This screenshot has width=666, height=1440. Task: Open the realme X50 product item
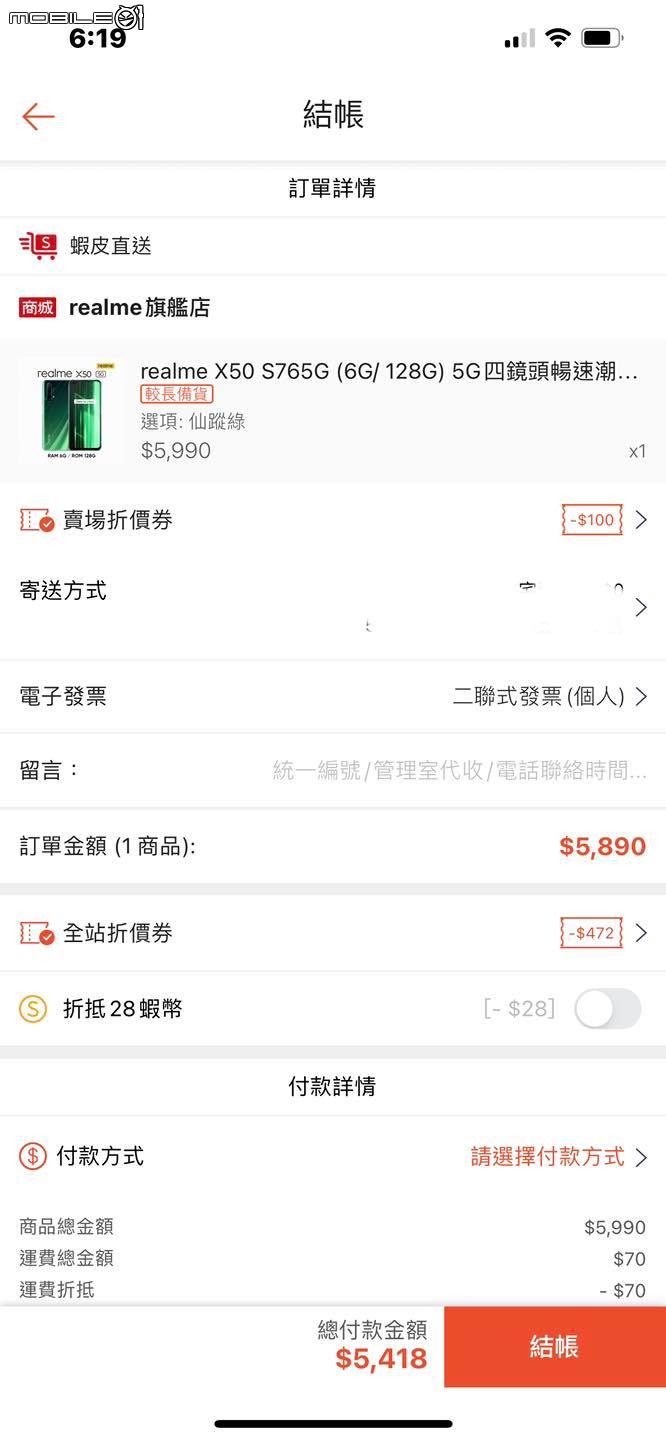click(333, 411)
